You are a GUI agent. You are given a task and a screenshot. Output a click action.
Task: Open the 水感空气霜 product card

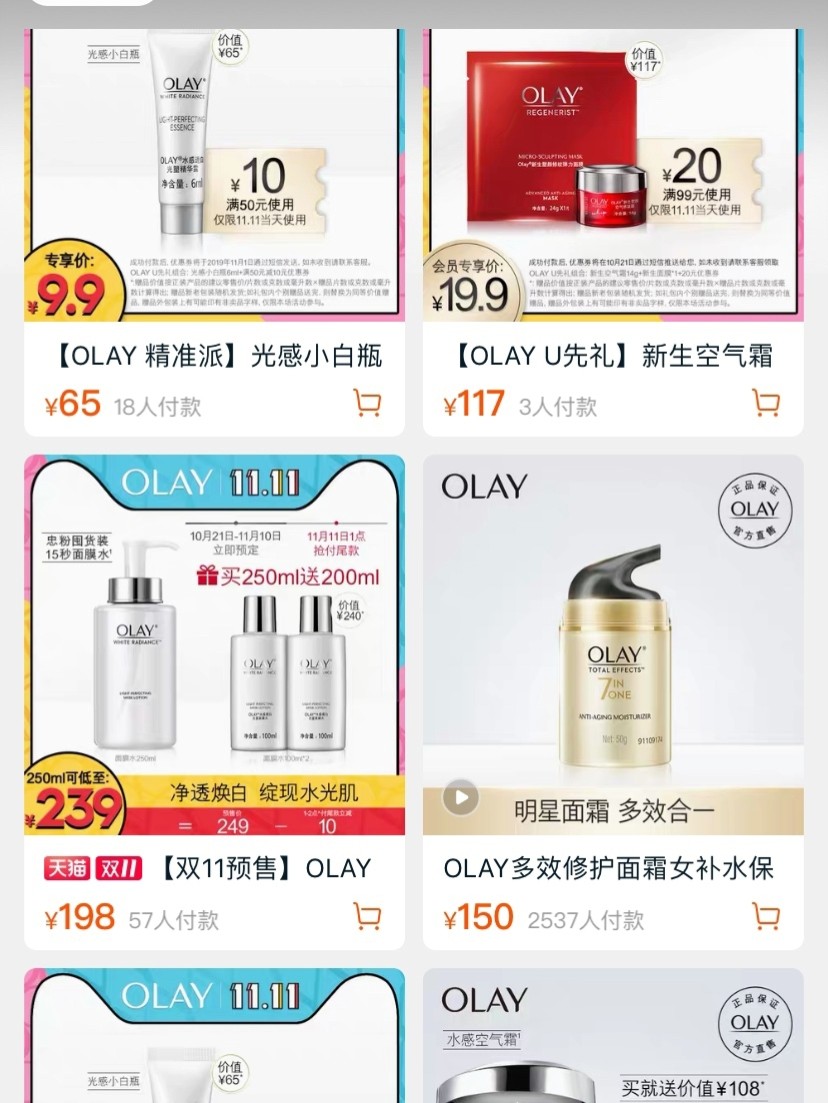click(x=613, y=1040)
